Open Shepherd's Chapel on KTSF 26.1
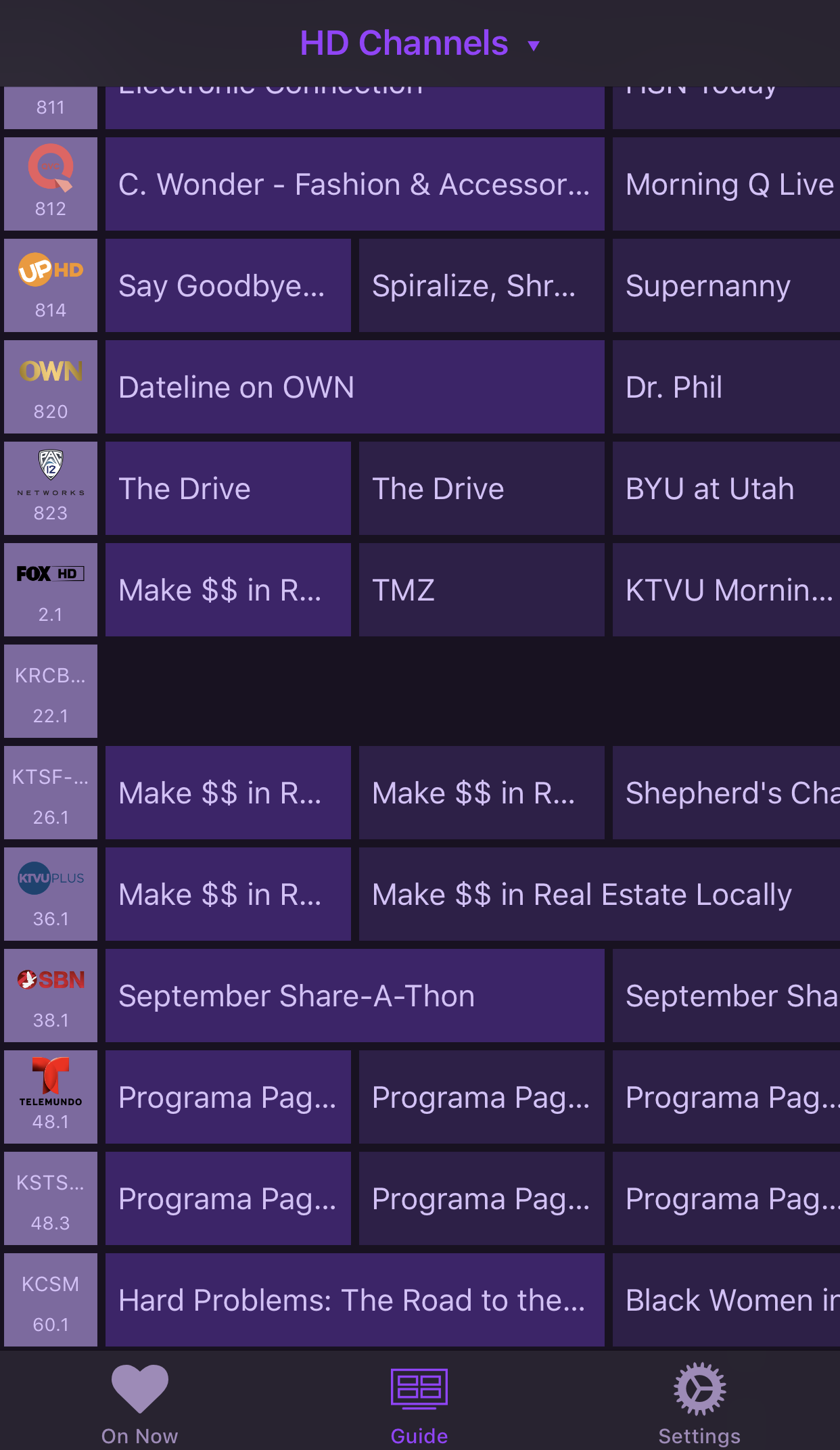840x1450 pixels. click(x=726, y=793)
